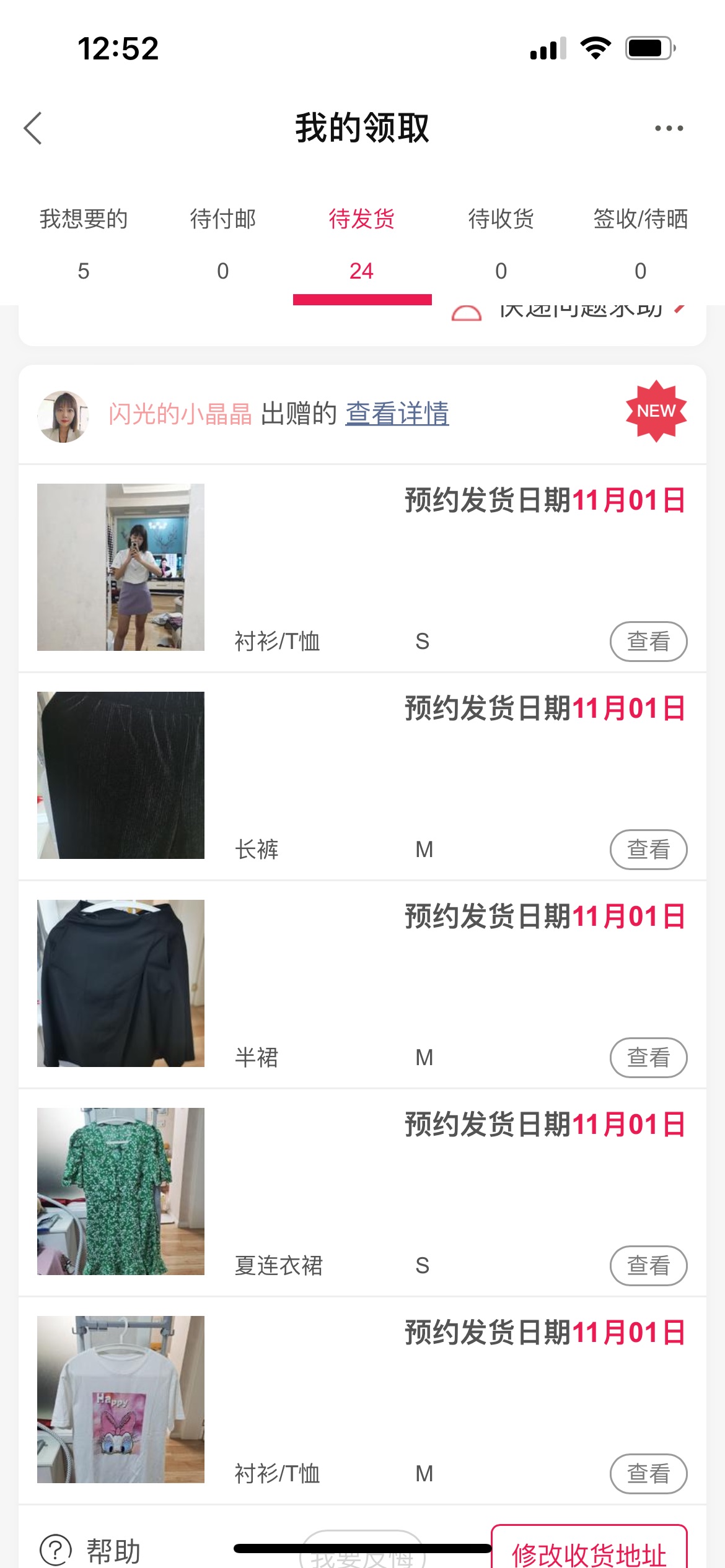Tap 查看 on the S-size 衬衫/T恤 item
The width and height of the screenshot is (725, 1568).
point(648,642)
